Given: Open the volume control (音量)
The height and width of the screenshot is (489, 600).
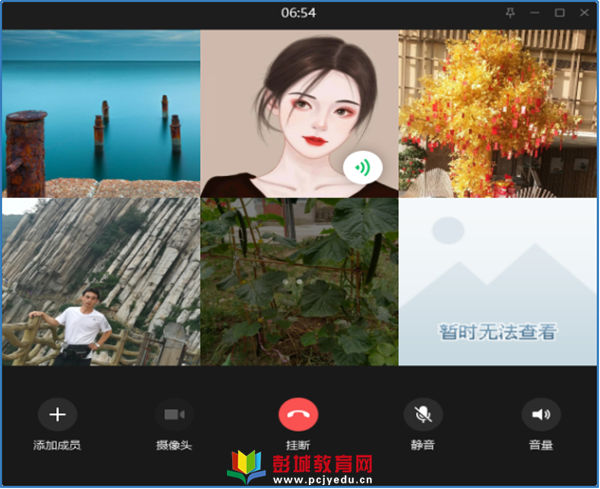Looking at the screenshot, I should (541, 414).
